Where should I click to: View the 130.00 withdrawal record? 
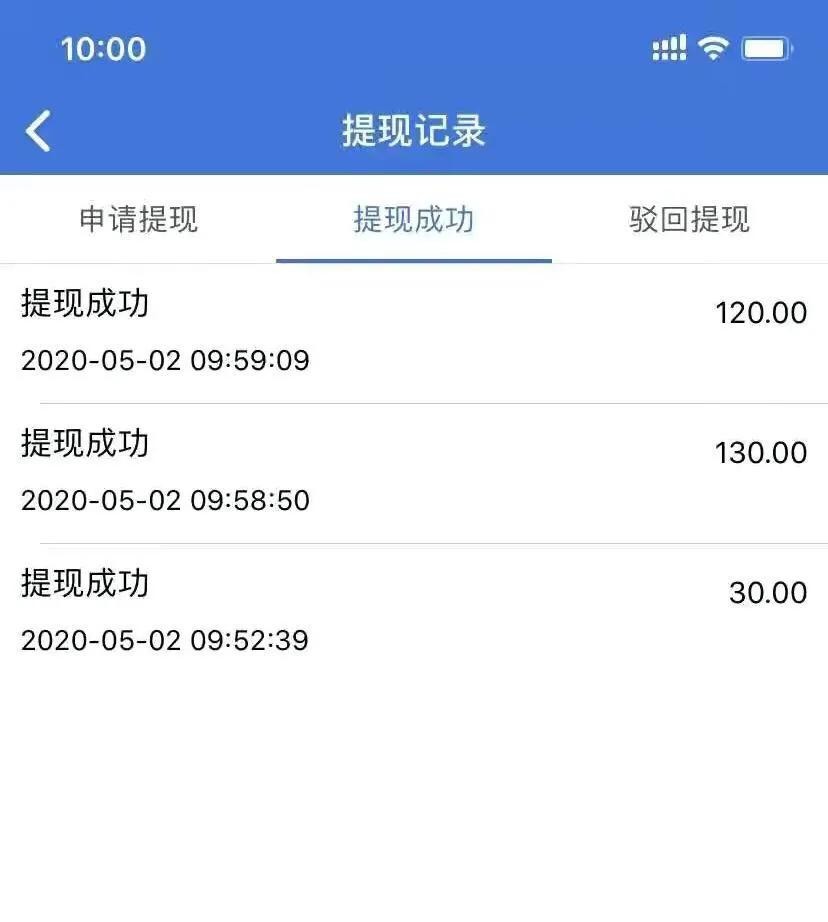tap(414, 472)
